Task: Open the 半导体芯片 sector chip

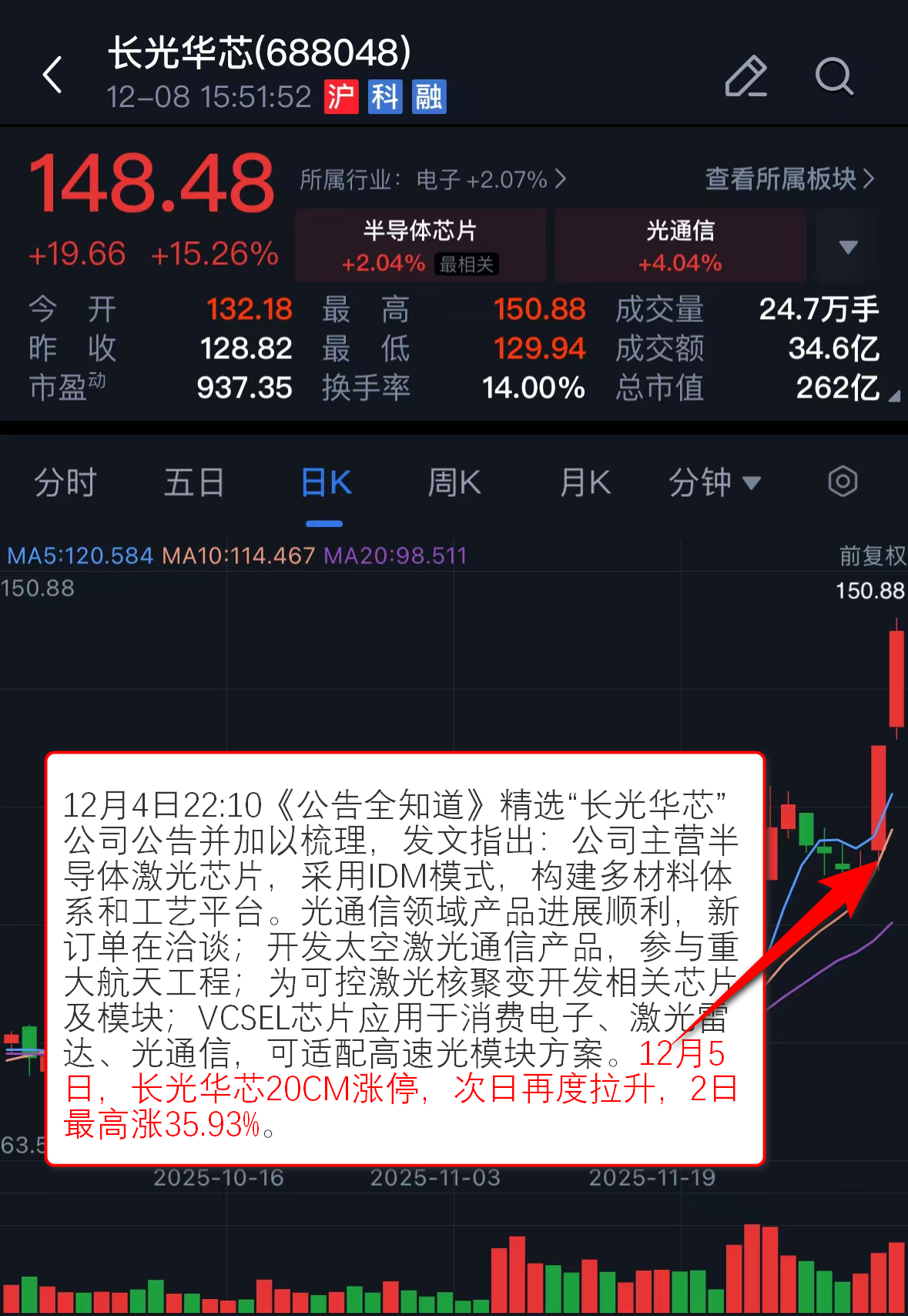Action: tap(420, 245)
